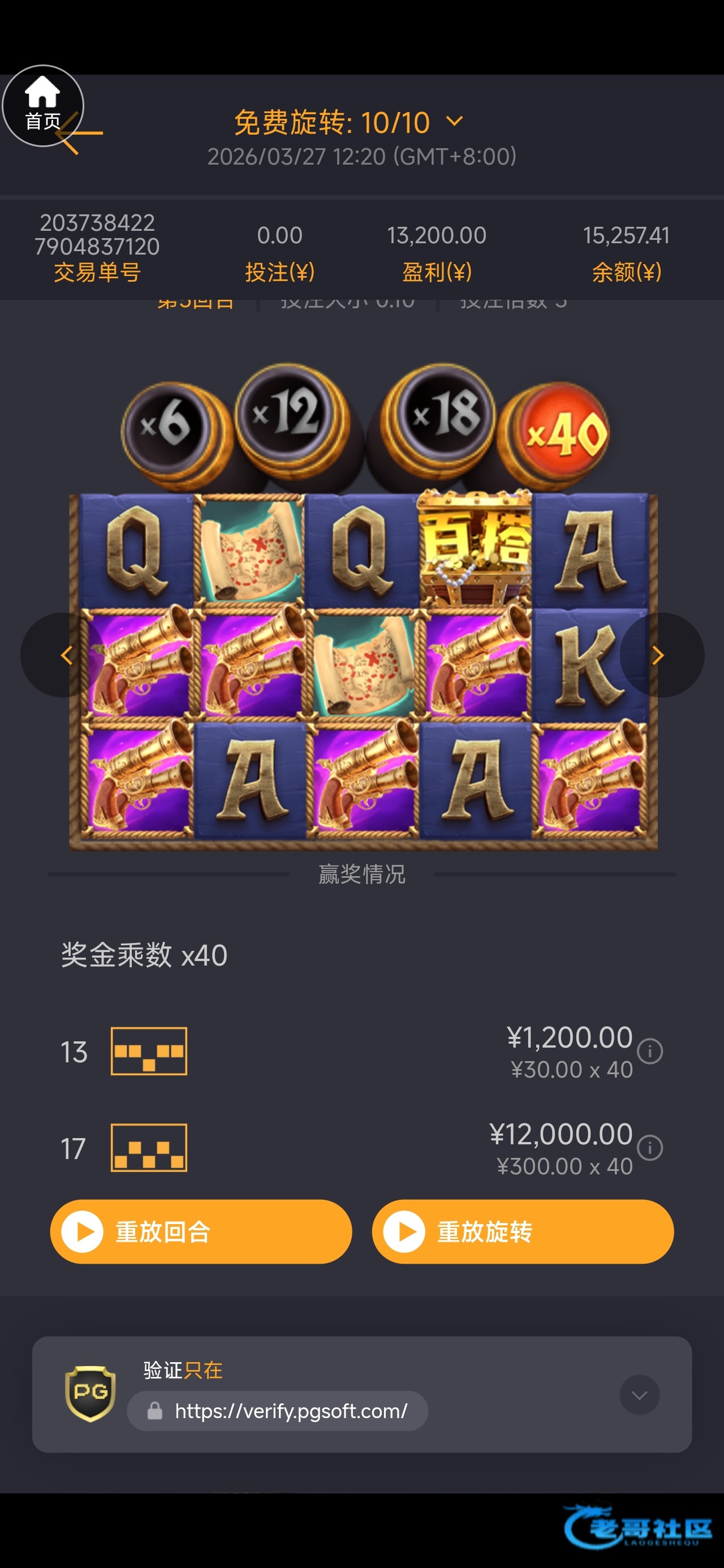724x1568 pixels.
Task: Show info for the ¥12,000.00 line win
Action: tap(650, 1147)
